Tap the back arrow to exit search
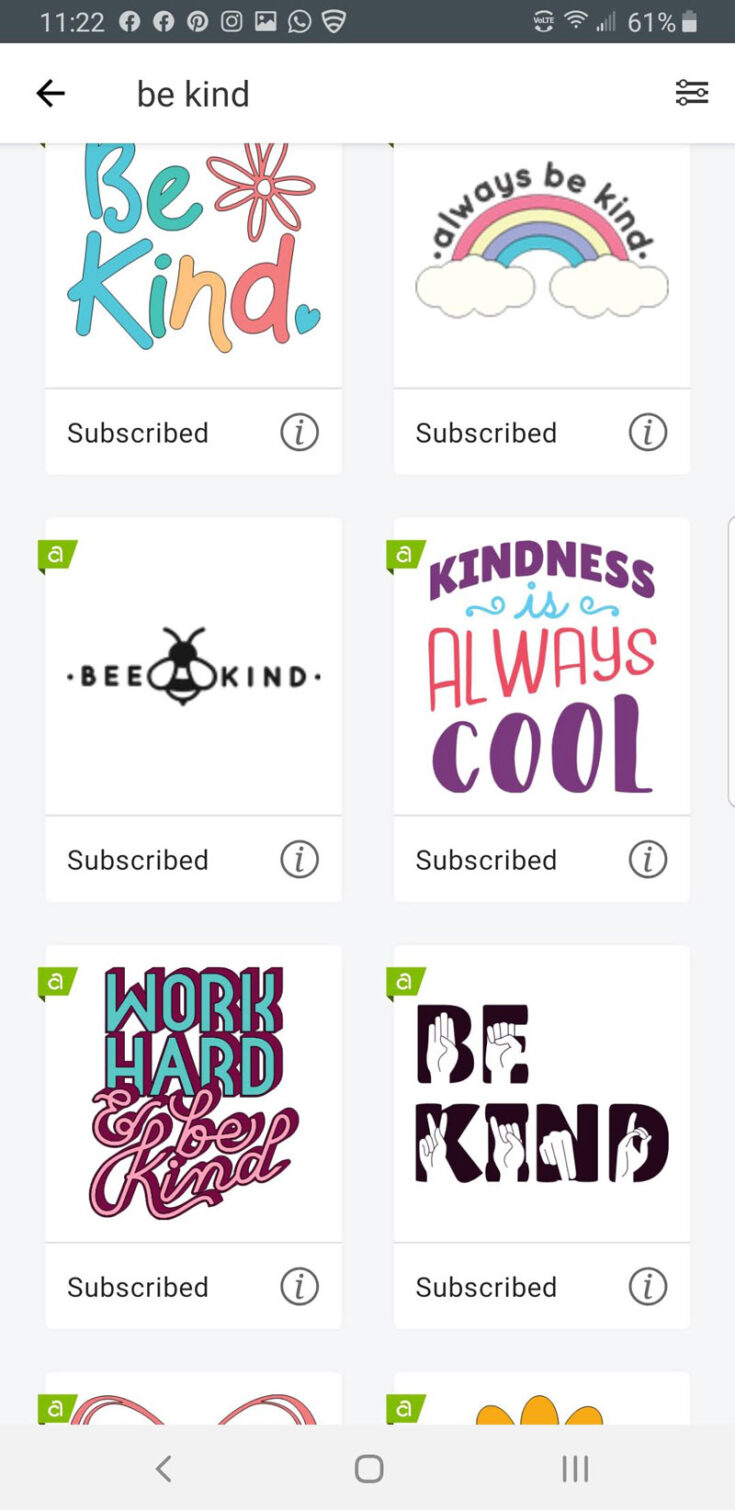Viewport: 735px width, 1510px height. pos(50,93)
